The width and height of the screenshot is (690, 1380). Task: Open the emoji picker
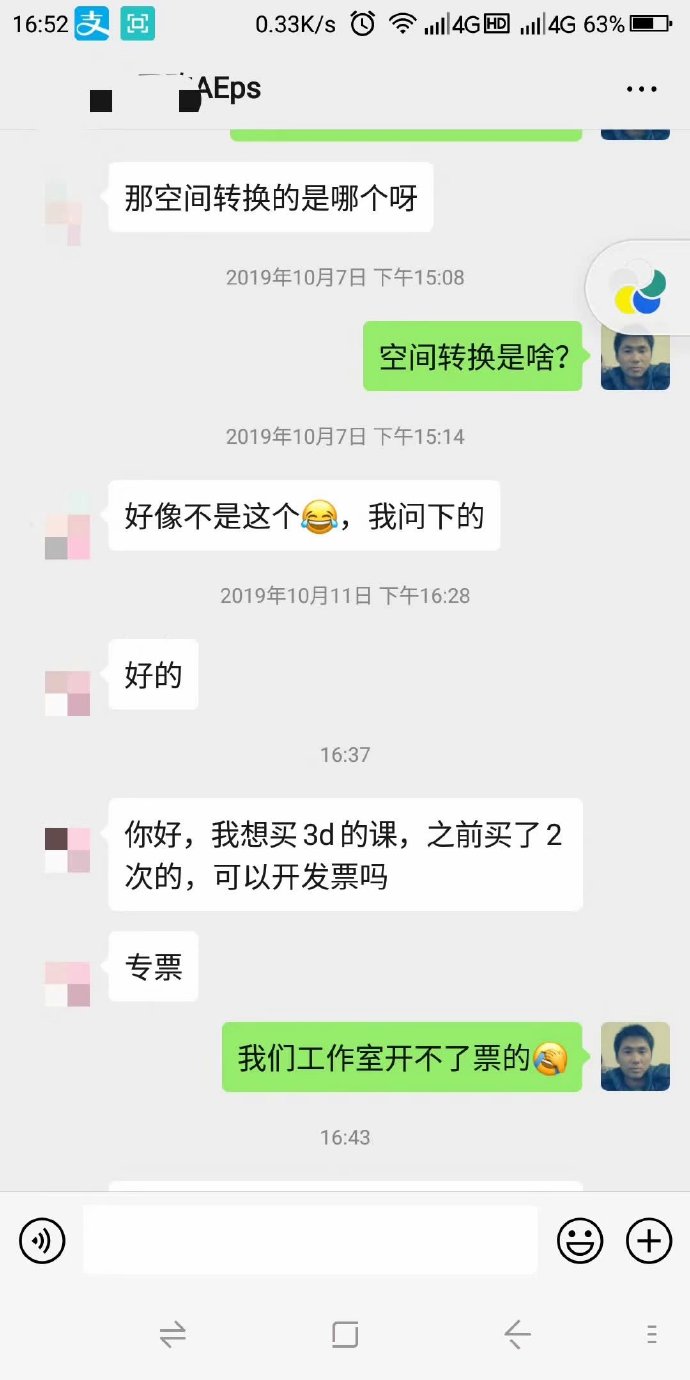(x=580, y=1241)
